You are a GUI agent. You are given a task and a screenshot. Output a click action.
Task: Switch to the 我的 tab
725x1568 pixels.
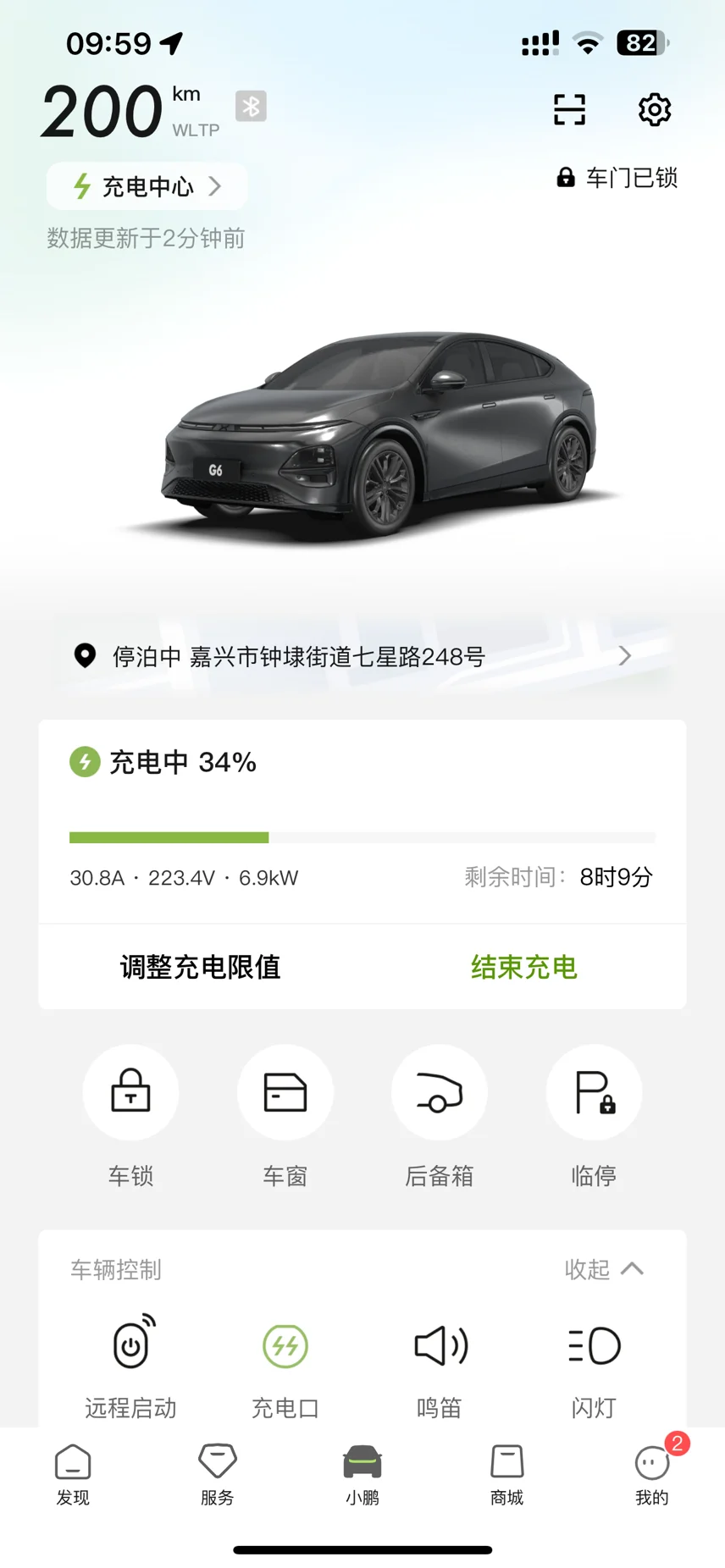pos(653,1475)
